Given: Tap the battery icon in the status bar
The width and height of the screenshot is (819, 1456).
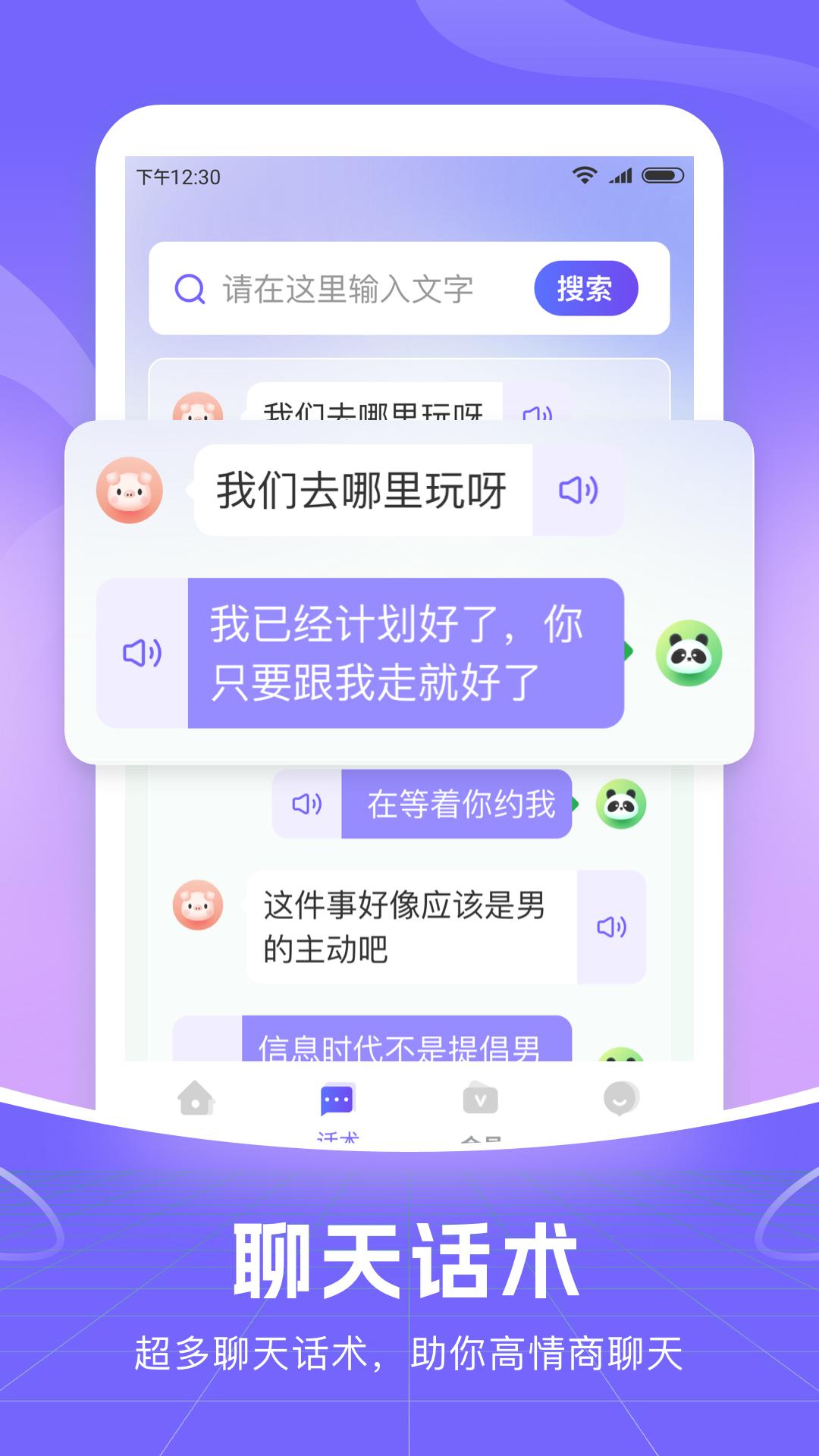Looking at the screenshot, I should pyautogui.click(x=661, y=175).
